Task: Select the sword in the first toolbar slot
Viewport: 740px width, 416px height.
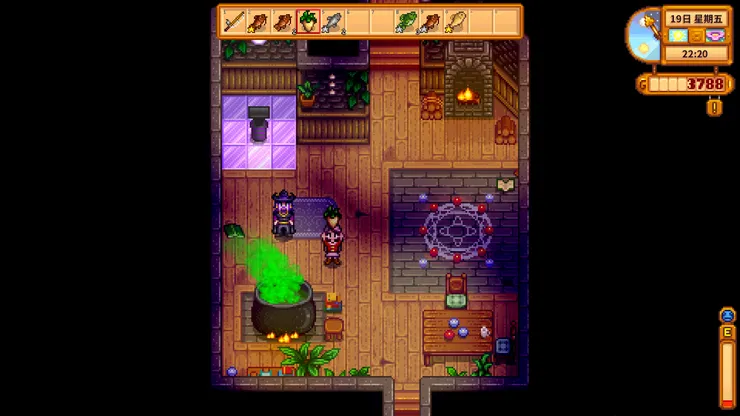Action: [x=234, y=21]
